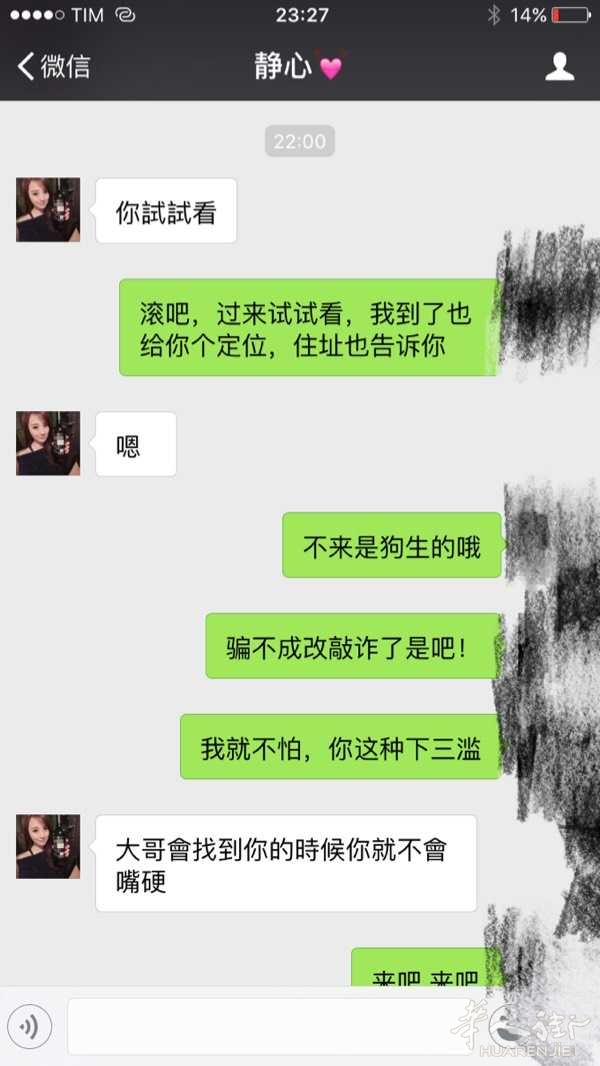Go back to the 微信 chat list

(x=54, y=67)
